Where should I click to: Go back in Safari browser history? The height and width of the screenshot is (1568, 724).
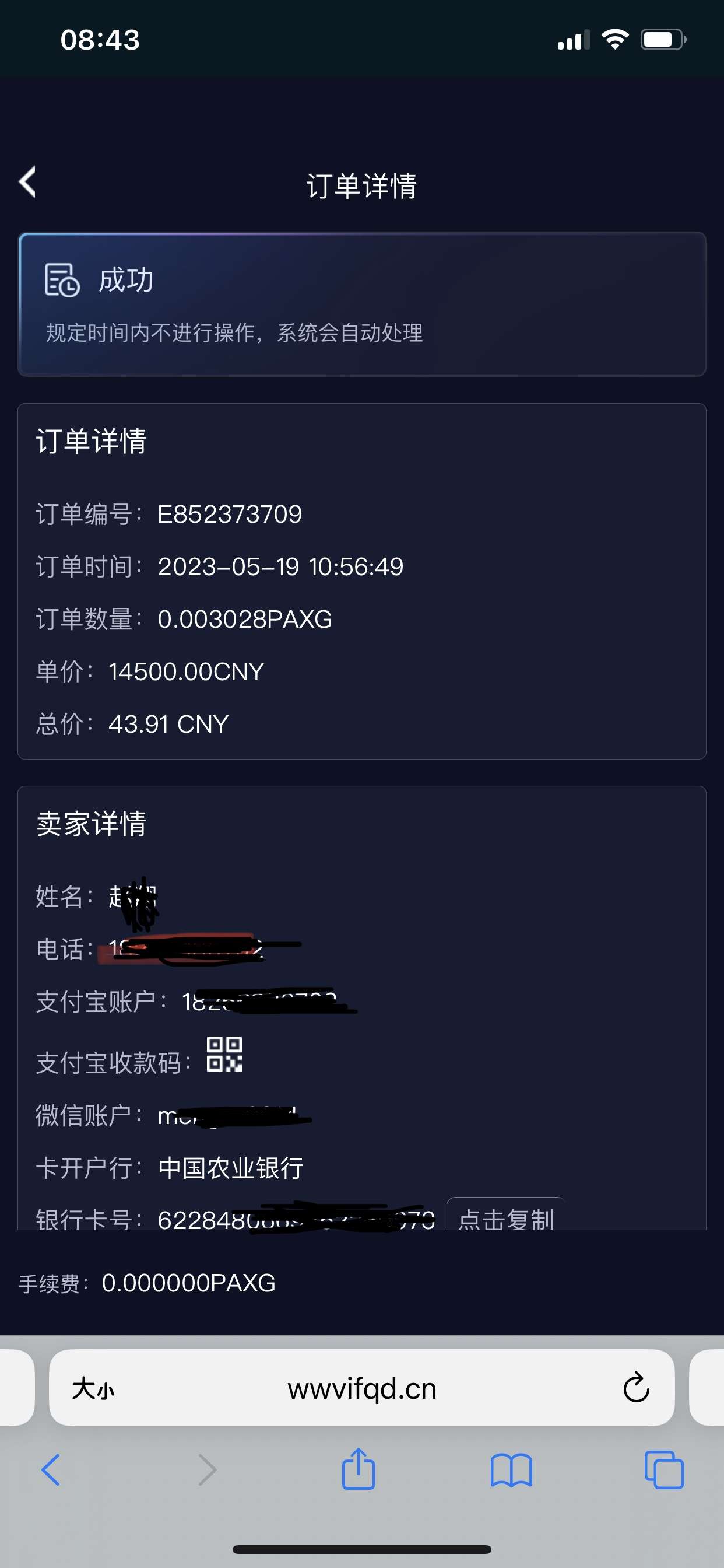(51, 1470)
